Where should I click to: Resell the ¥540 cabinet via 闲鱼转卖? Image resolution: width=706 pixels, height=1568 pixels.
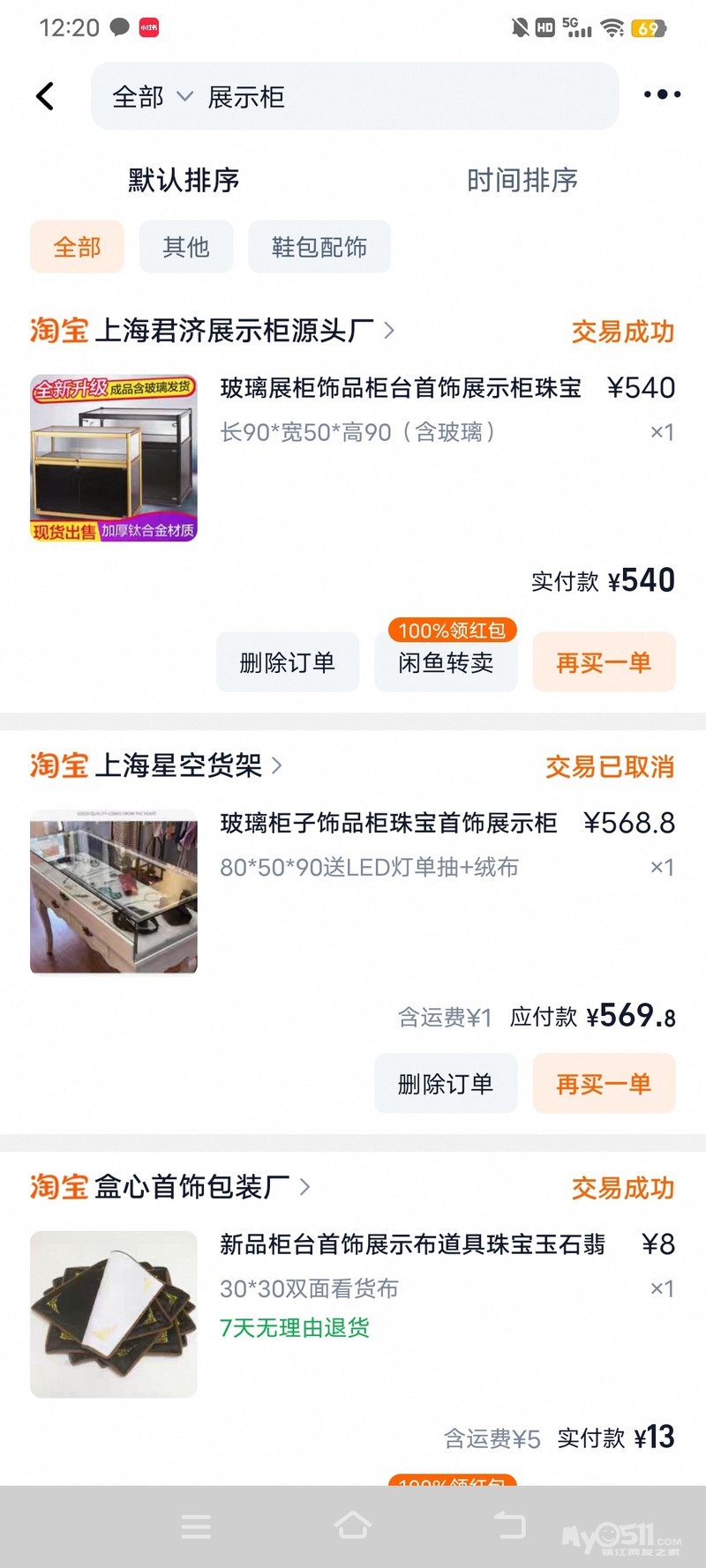pyautogui.click(x=446, y=662)
